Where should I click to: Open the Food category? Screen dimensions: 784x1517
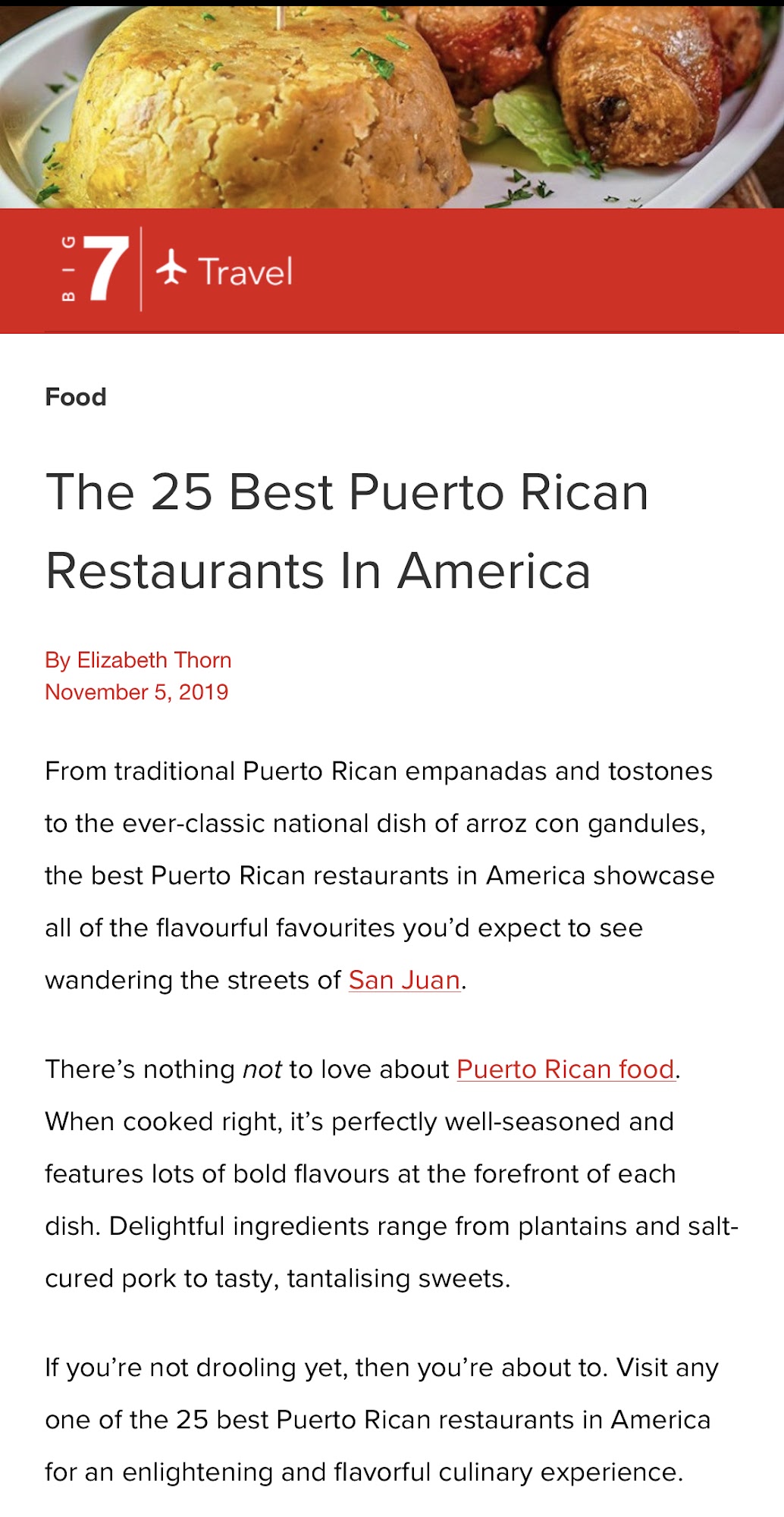click(x=76, y=397)
